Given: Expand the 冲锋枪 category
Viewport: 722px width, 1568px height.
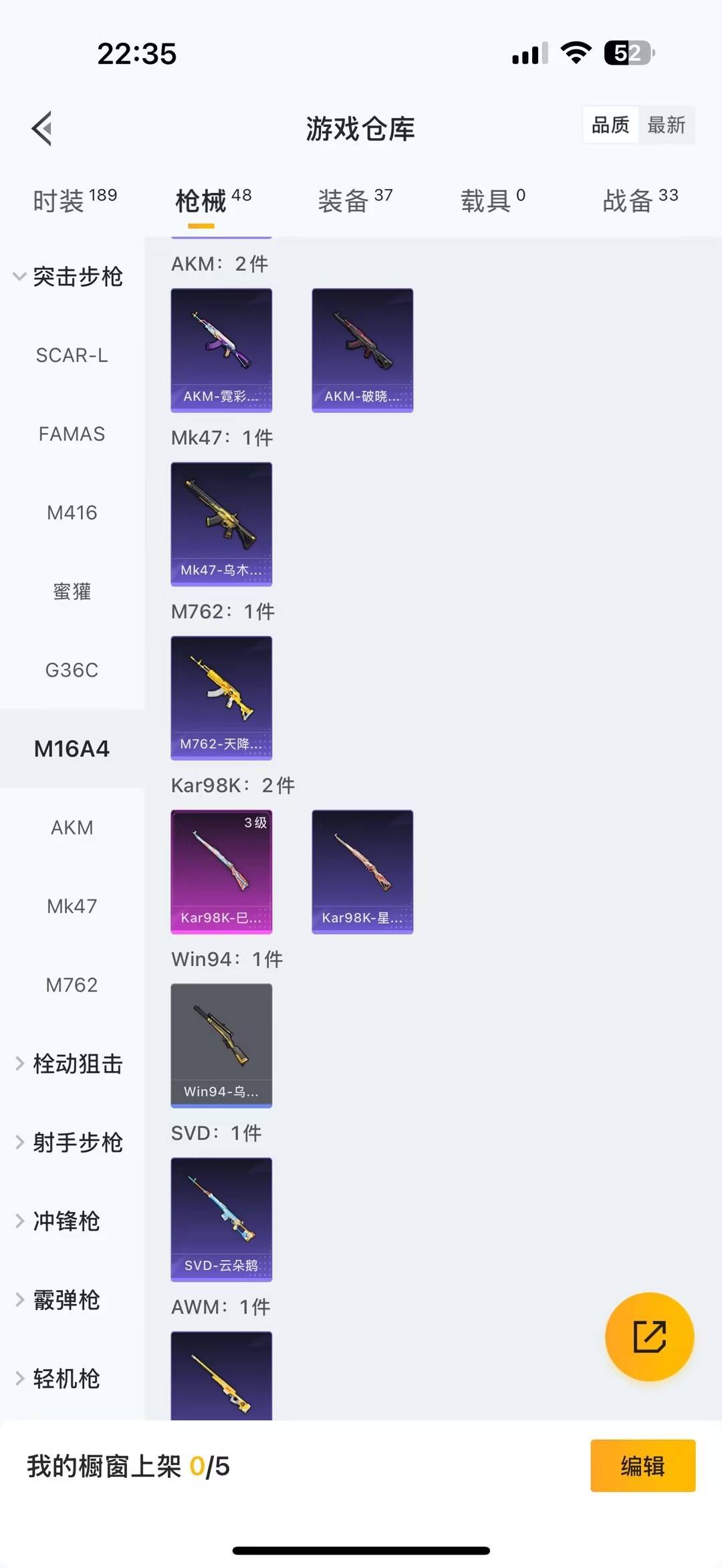Looking at the screenshot, I should 66,1221.
